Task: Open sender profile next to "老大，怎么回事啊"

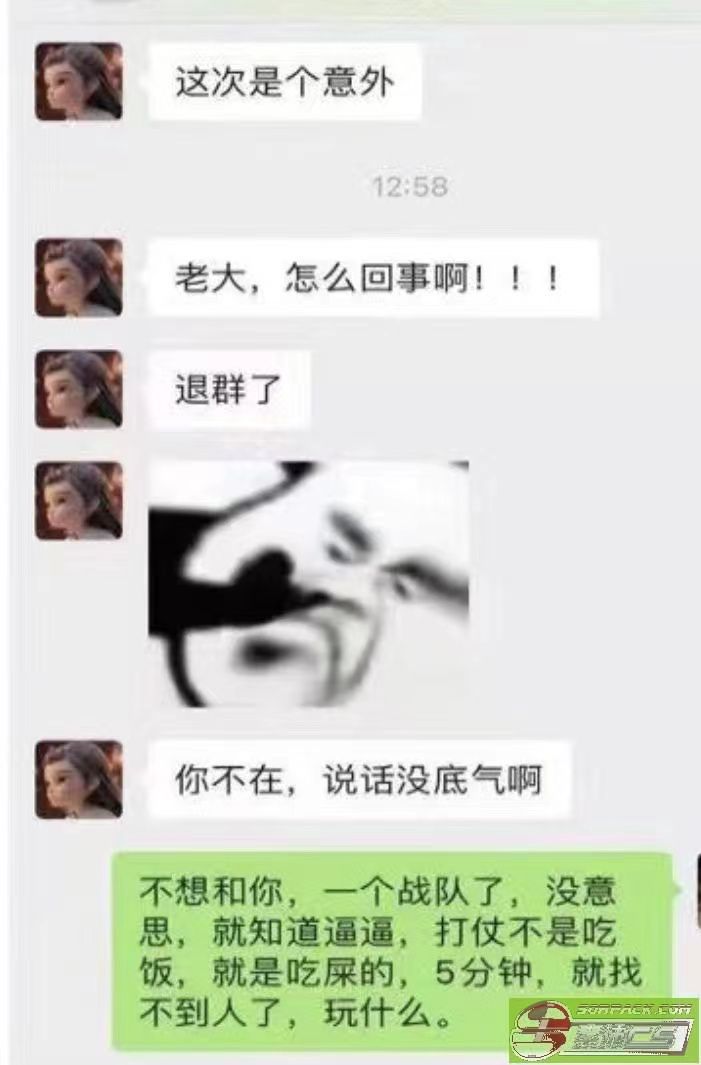Action: pos(79,278)
